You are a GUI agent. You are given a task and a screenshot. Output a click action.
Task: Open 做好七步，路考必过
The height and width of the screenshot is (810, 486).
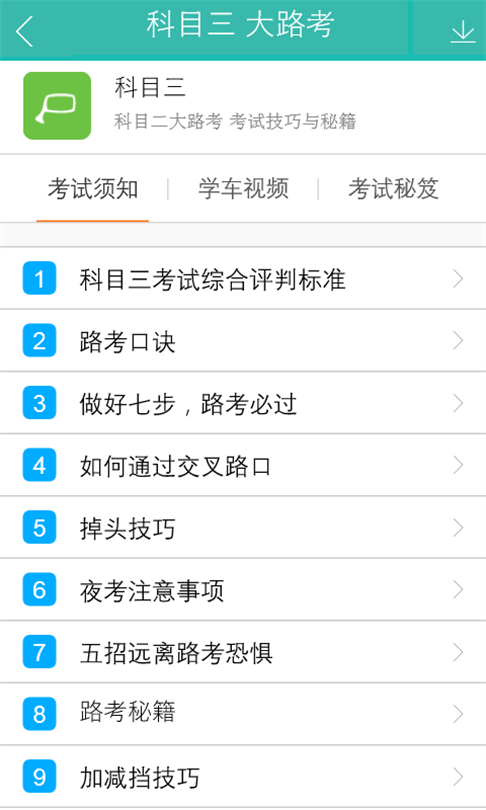pyautogui.click(x=243, y=403)
